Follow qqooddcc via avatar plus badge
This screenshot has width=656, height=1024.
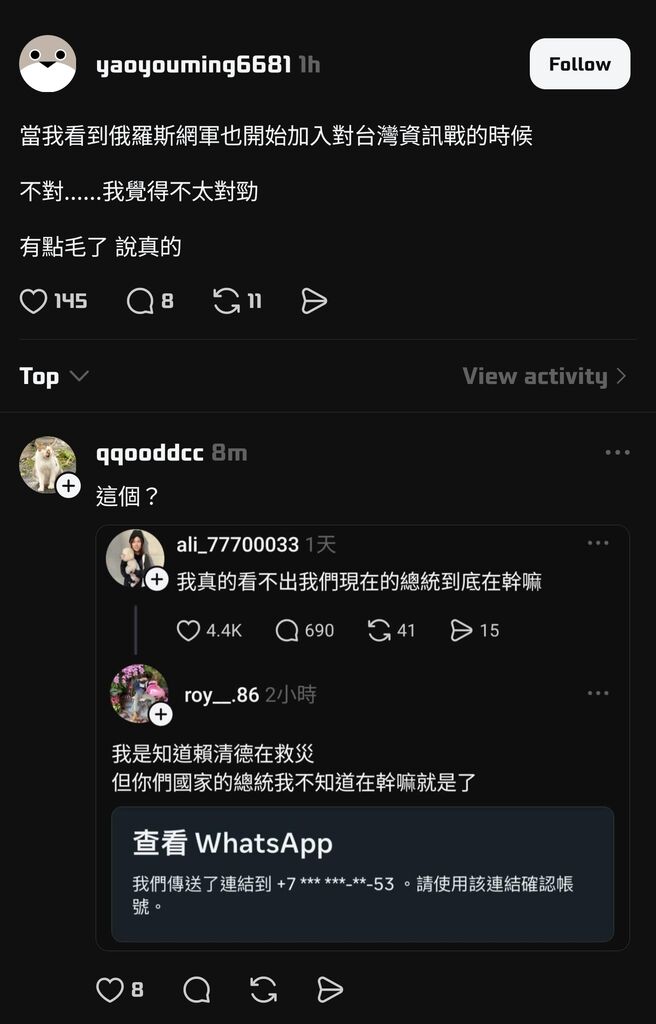point(68,486)
